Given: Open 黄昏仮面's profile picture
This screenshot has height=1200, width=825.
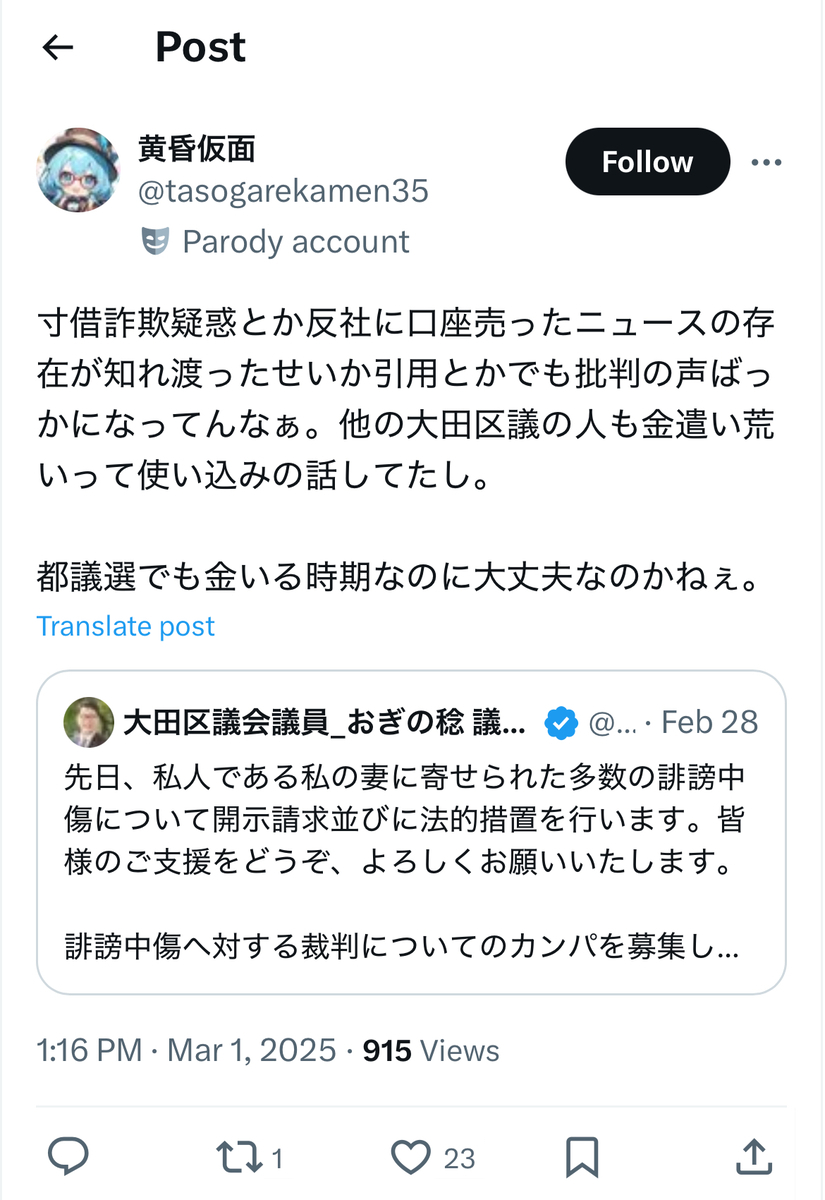Looking at the screenshot, I should click(80, 170).
